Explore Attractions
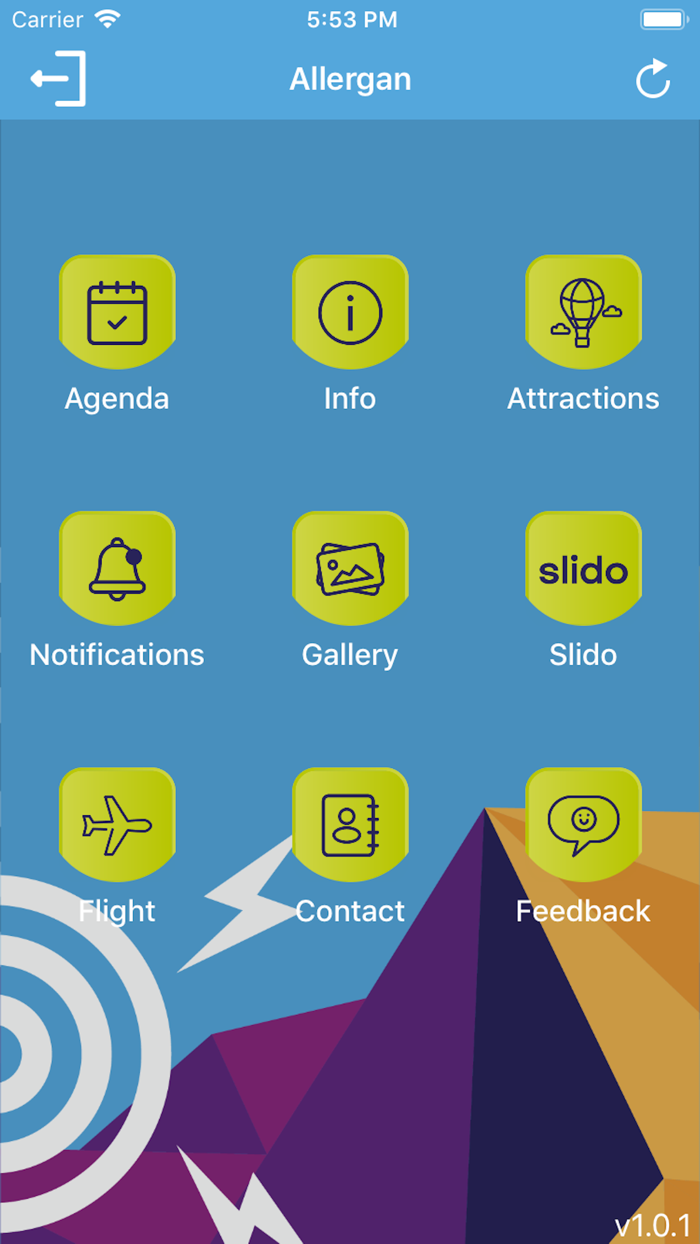Screen dimensions: 700x1244 tap(583, 313)
